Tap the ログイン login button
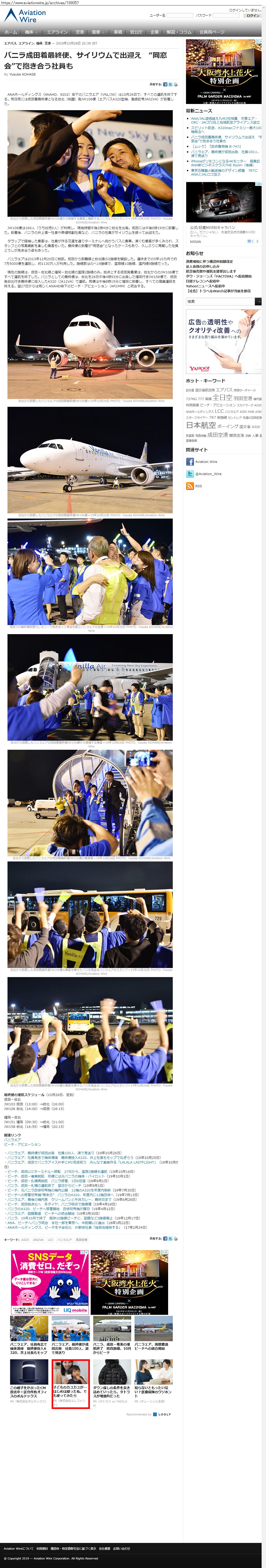Screen dimensions: 266x1568 click(x=253, y=15)
